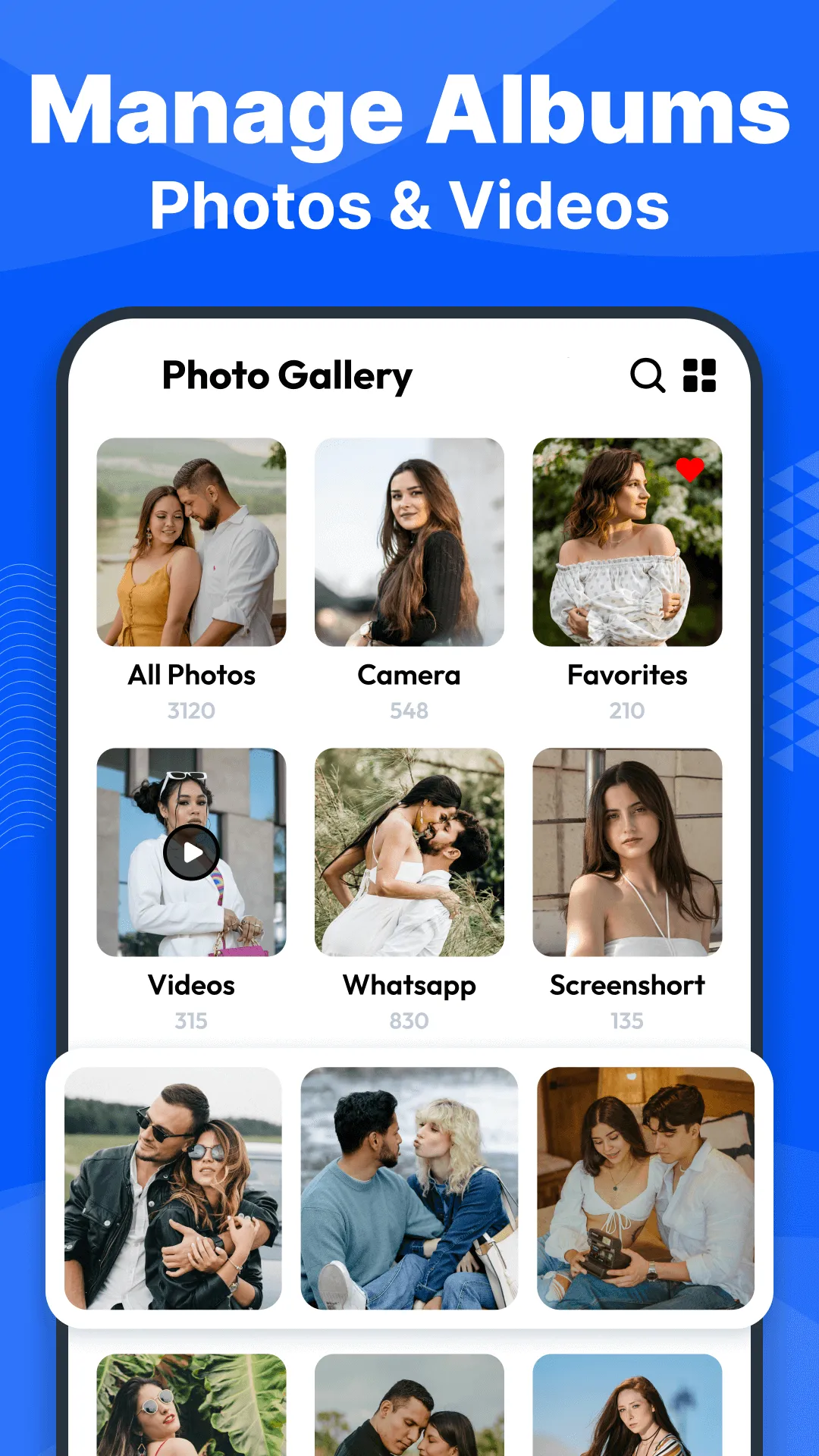Open the All Photos album icon
This screenshot has height=1456, width=819.
point(191,541)
